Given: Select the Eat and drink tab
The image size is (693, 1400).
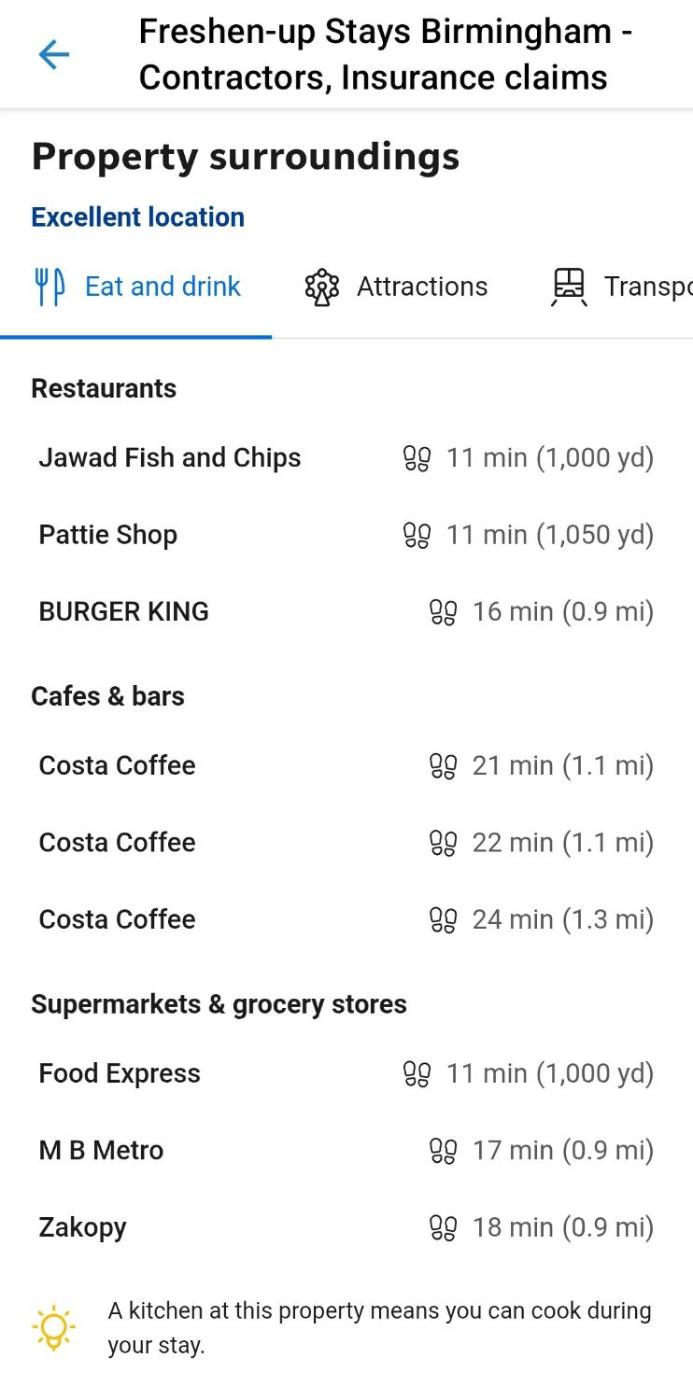Looking at the screenshot, I should coord(137,287).
